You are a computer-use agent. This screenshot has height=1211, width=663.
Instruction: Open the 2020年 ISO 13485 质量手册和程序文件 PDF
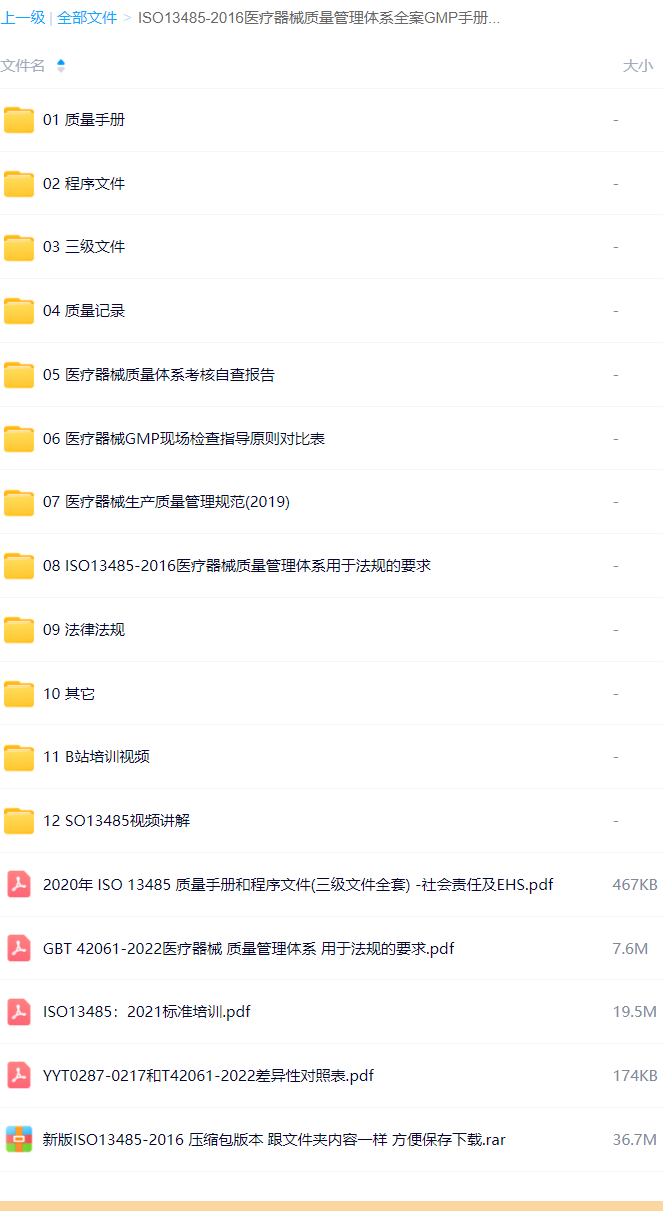(x=298, y=885)
